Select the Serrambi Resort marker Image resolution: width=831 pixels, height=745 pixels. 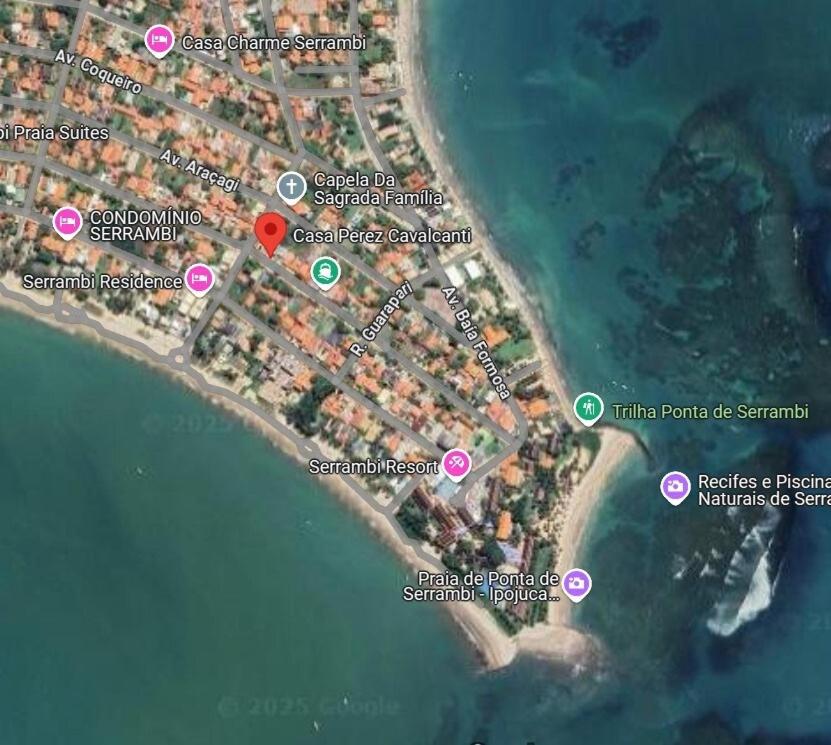coord(456,463)
